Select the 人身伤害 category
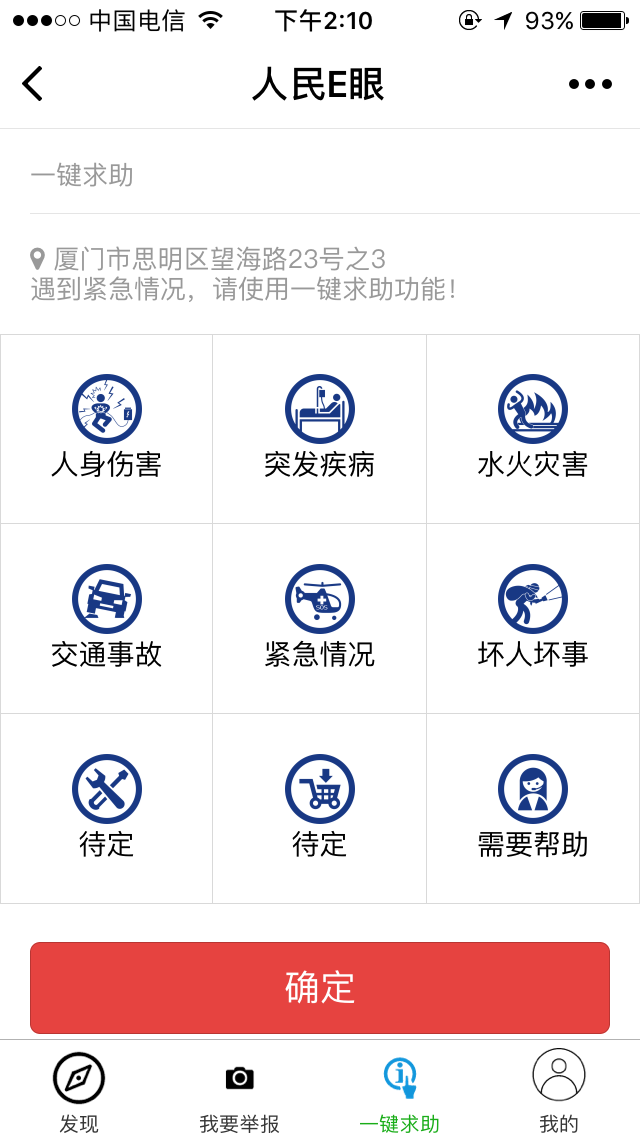The height and width of the screenshot is (1136, 640). tap(107, 428)
